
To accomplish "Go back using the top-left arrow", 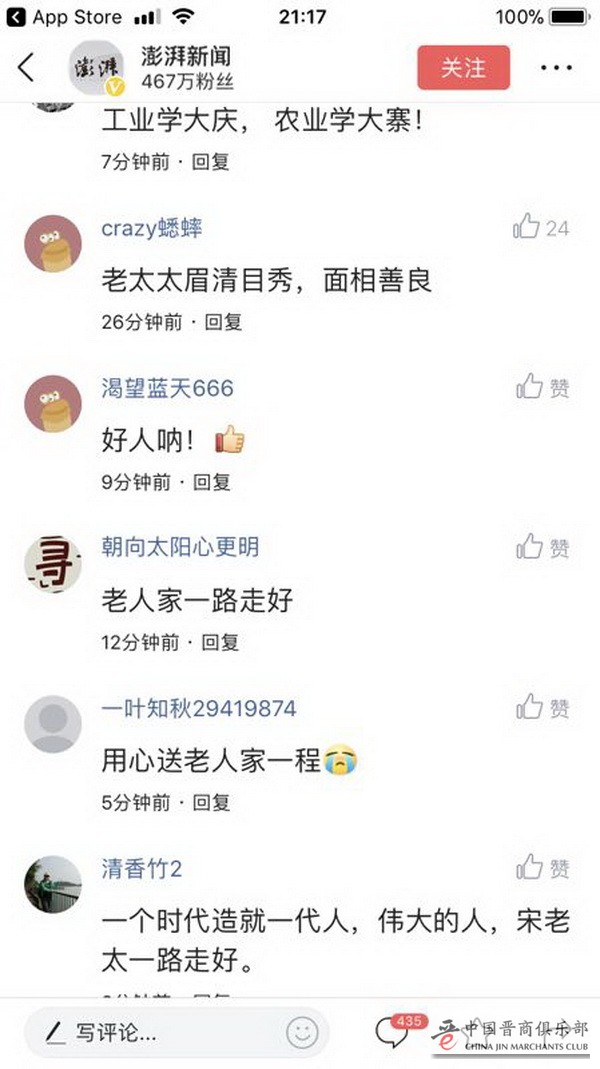I will tap(26, 67).
